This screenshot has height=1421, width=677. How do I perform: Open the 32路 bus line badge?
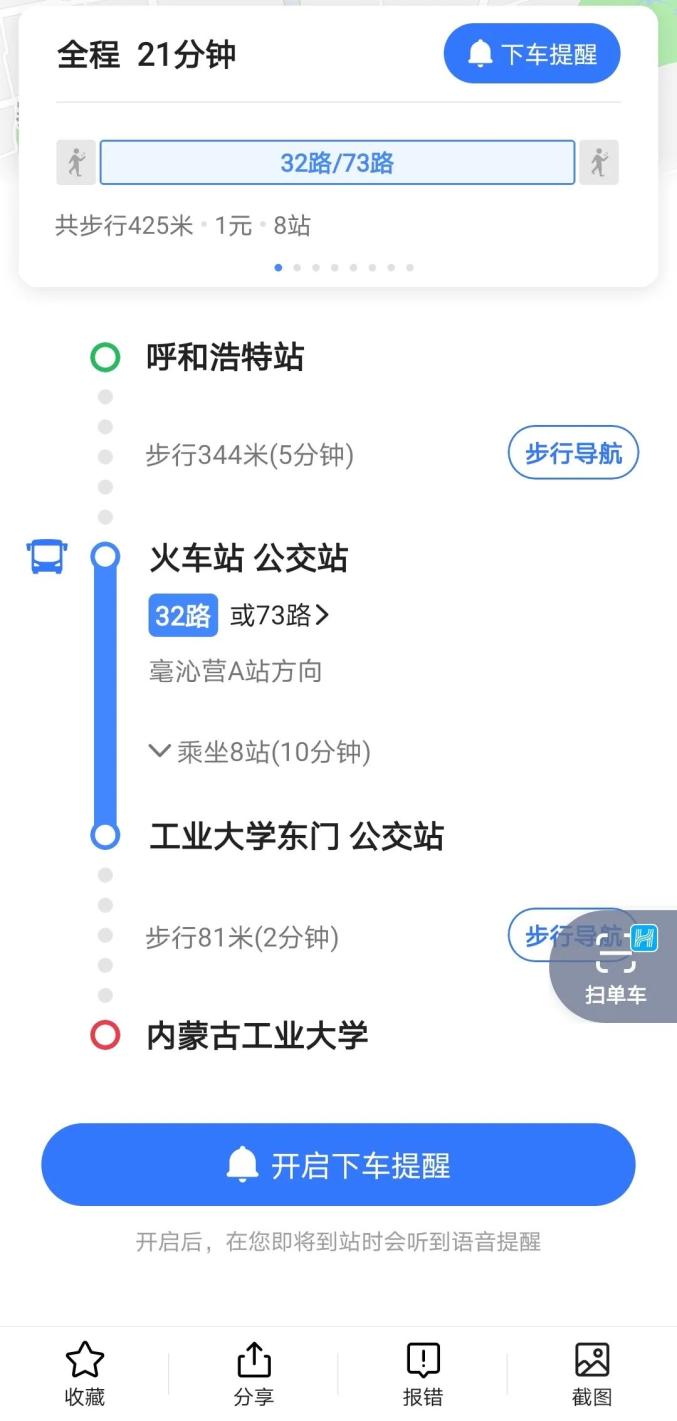coord(183,616)
